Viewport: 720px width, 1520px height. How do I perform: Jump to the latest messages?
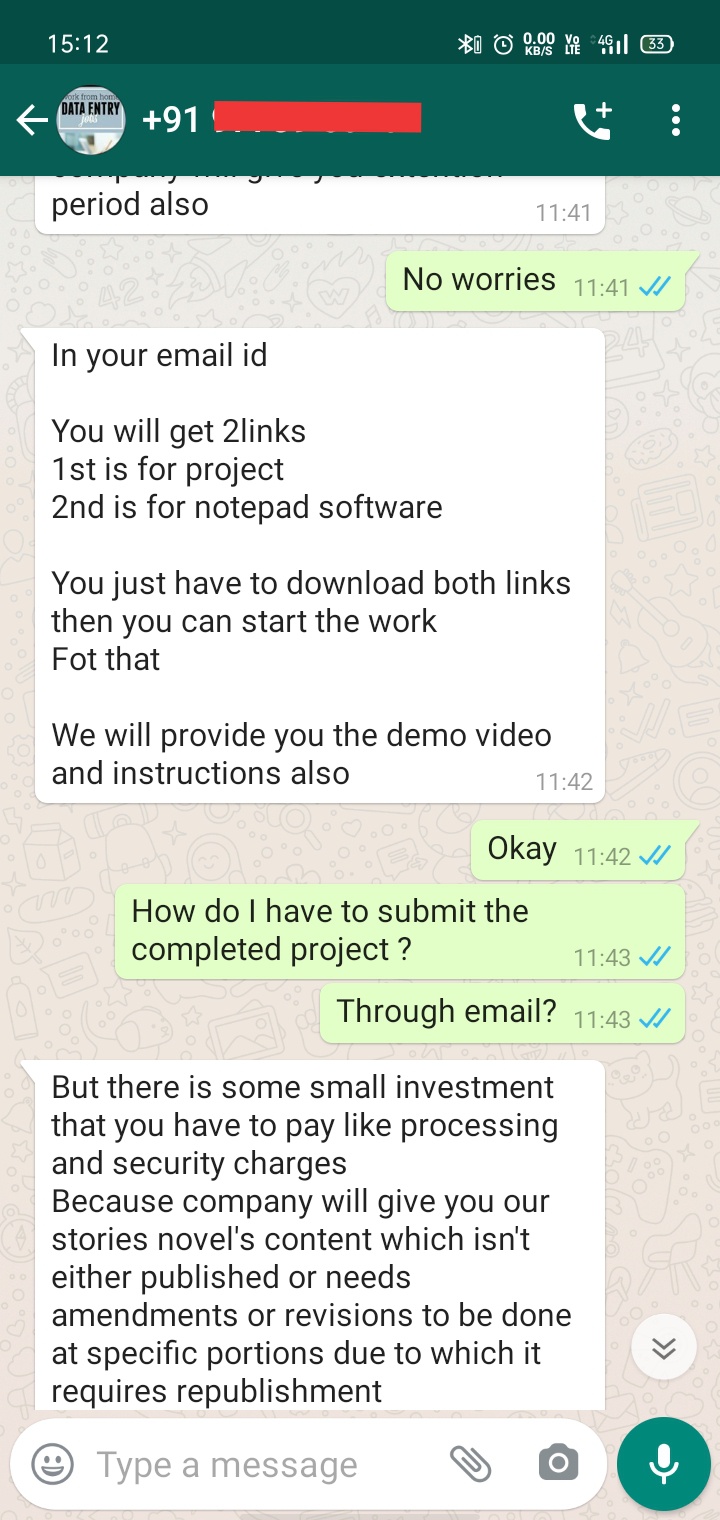coord(663,1348)
